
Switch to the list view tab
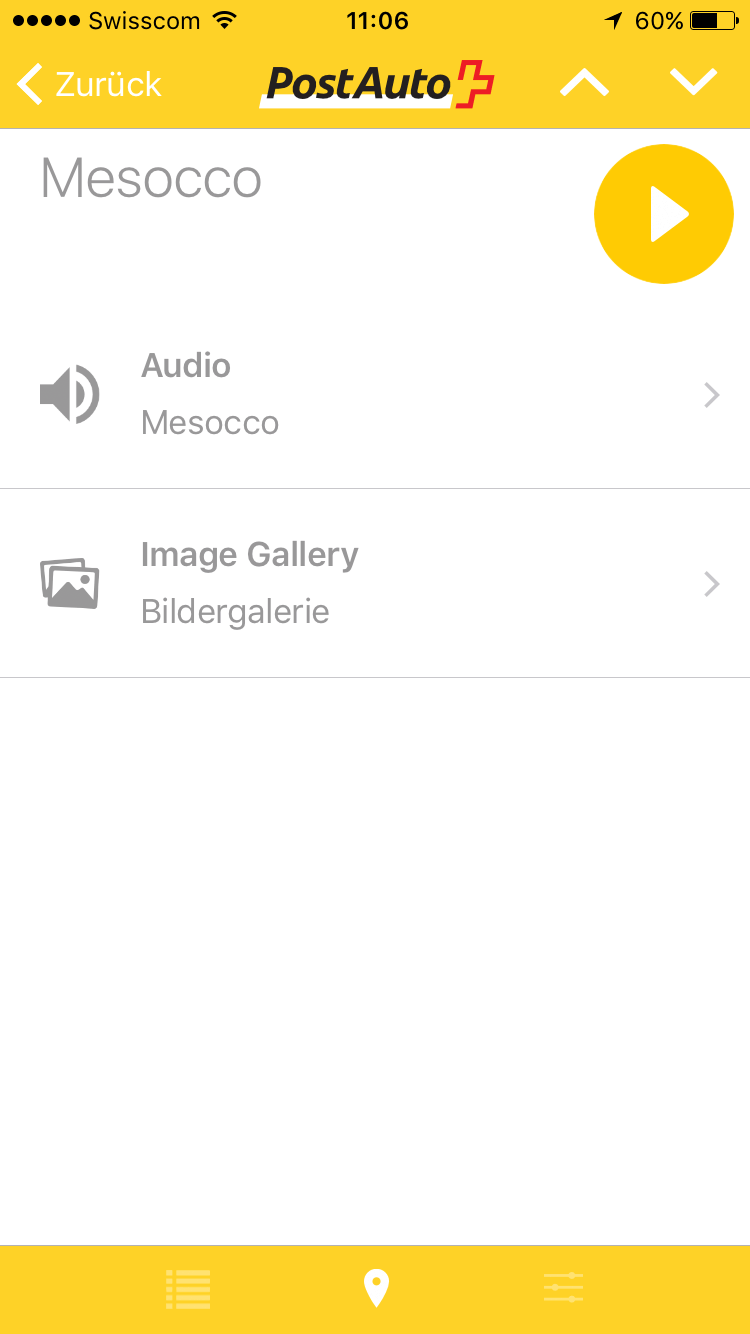(188, 1289)
